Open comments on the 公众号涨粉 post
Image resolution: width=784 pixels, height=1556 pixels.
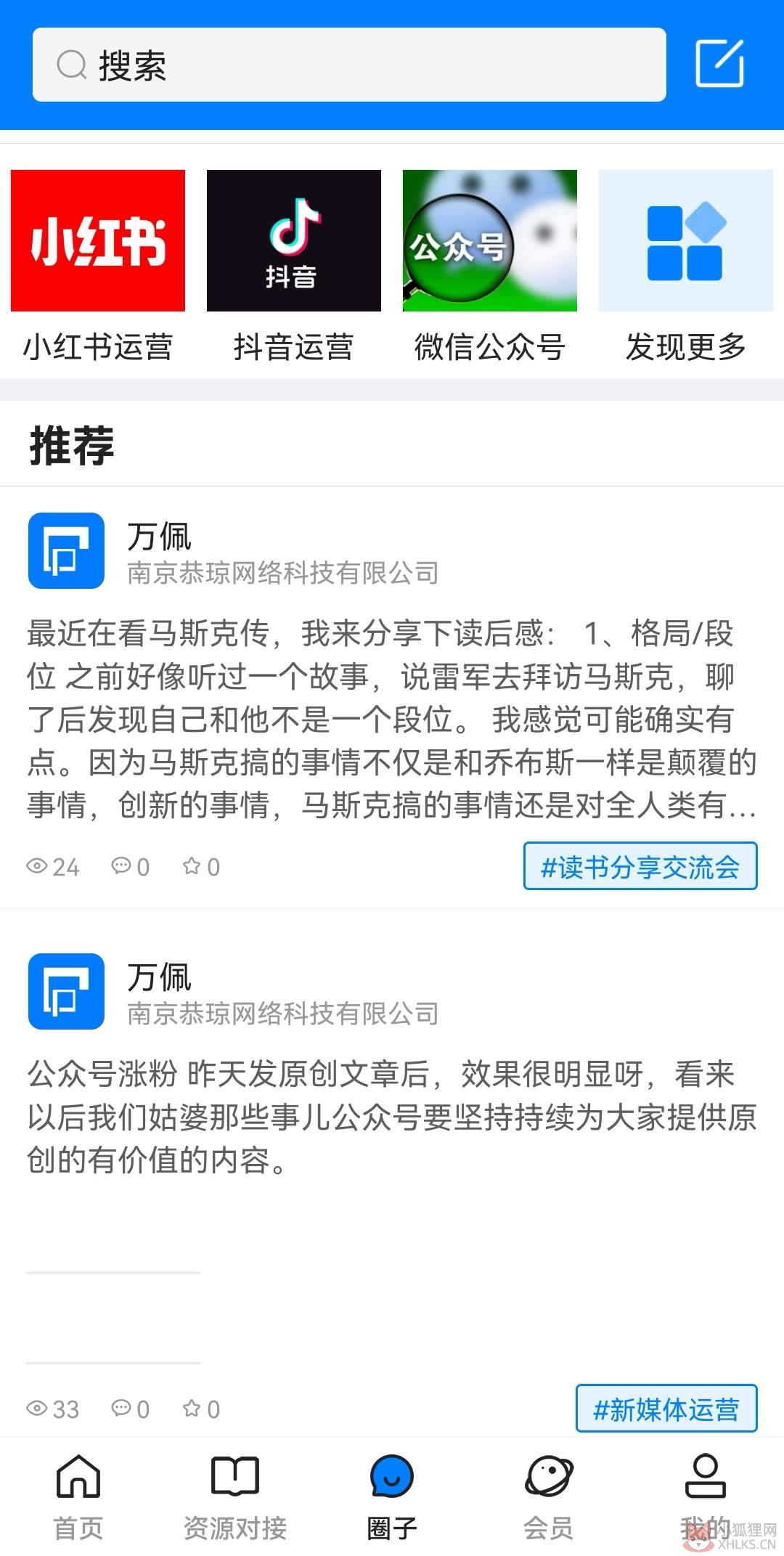click(x=131, y=1409)
